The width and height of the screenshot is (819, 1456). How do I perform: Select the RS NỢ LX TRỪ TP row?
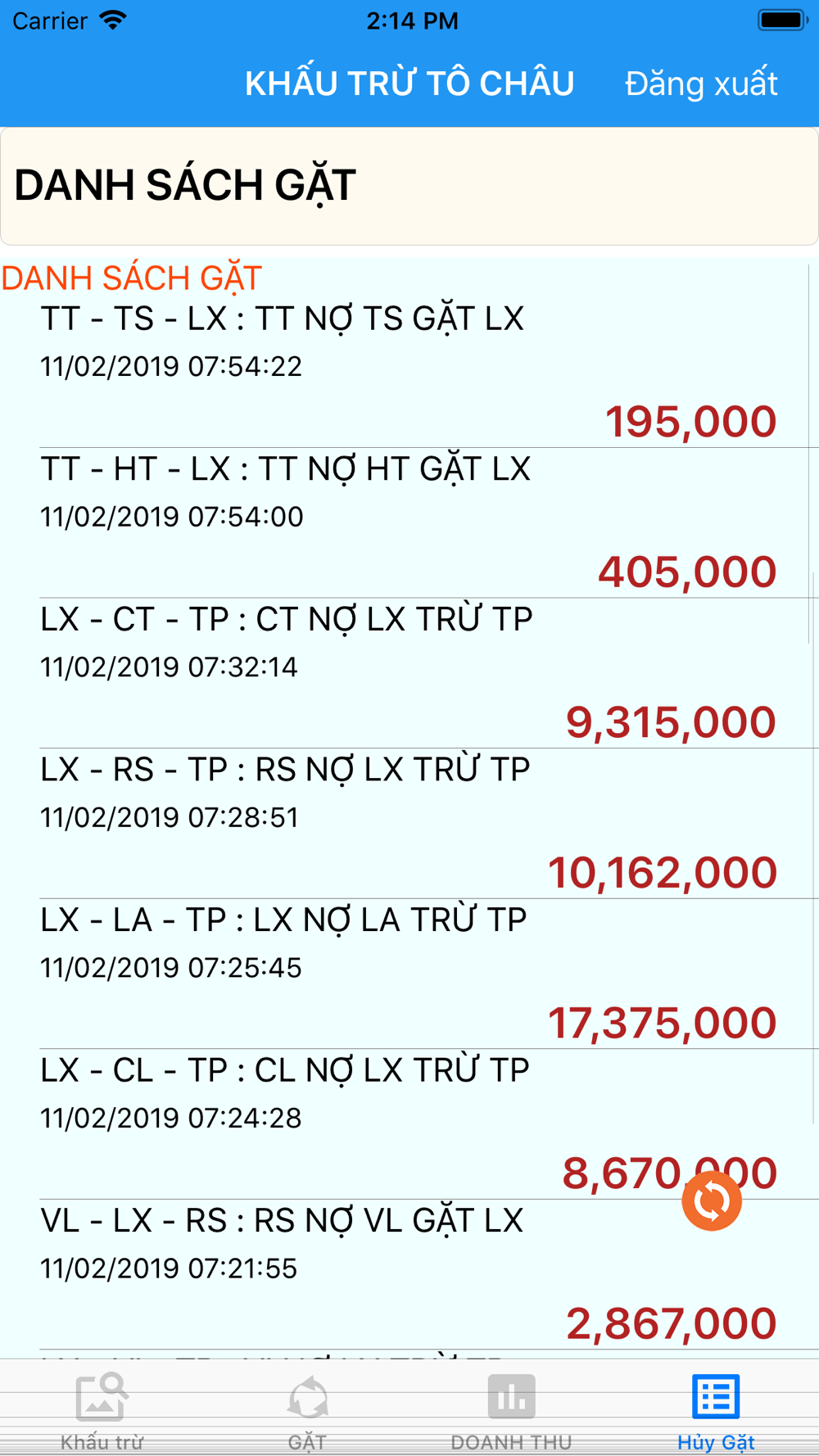[x=409, y=824]
